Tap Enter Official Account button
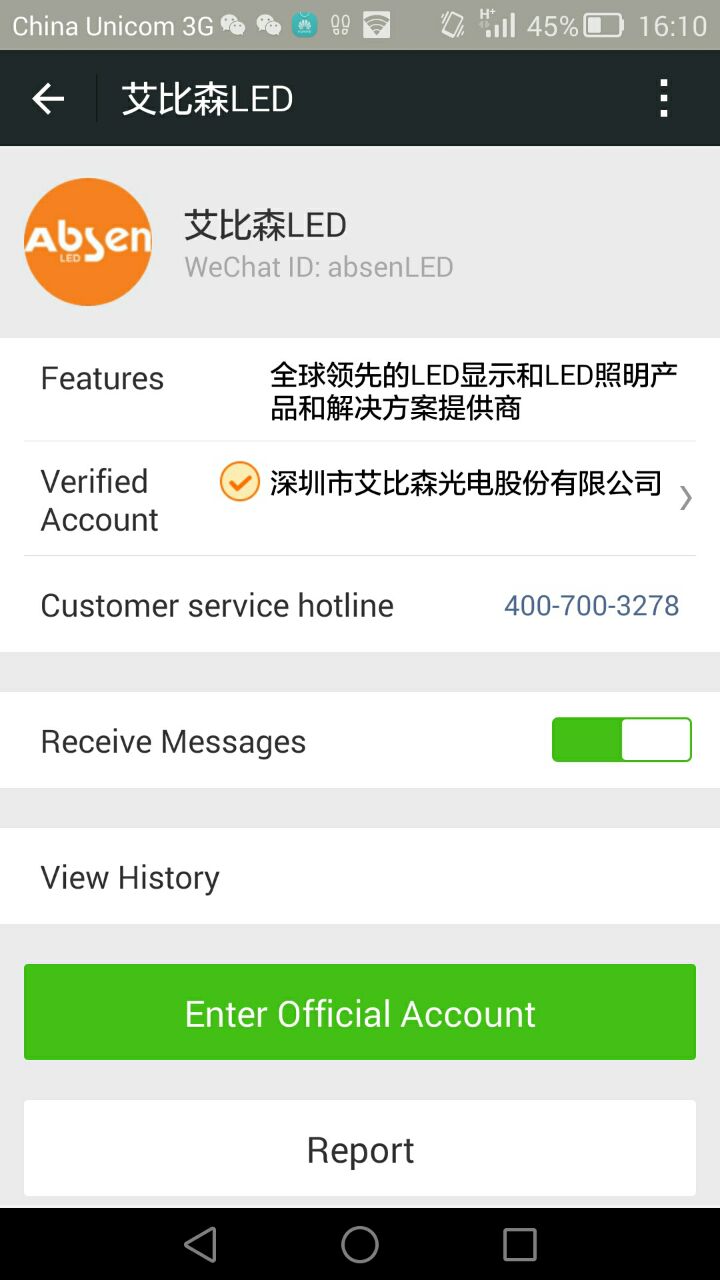The width and height of the screenshot is (720, 1280). point(360,1012)
